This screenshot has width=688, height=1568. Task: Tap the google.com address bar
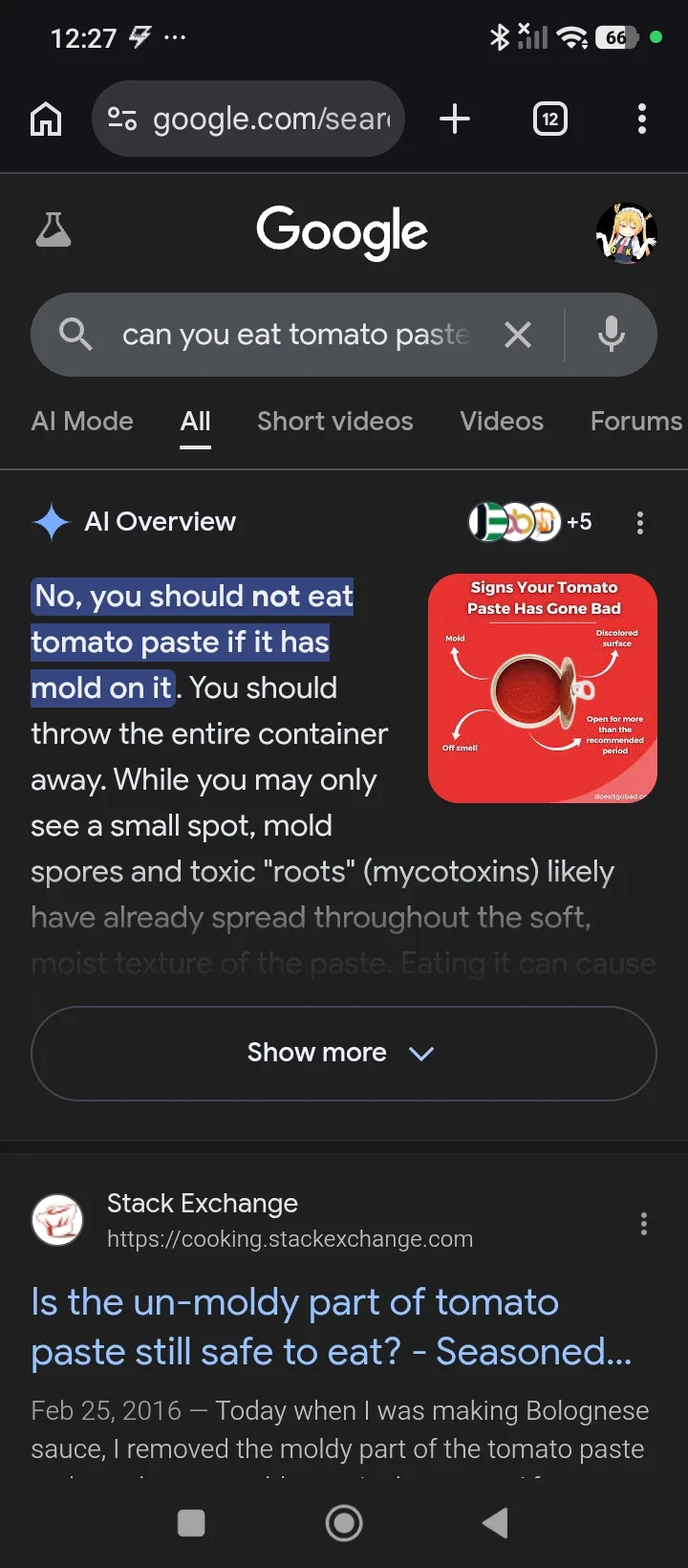coord(248,120)
